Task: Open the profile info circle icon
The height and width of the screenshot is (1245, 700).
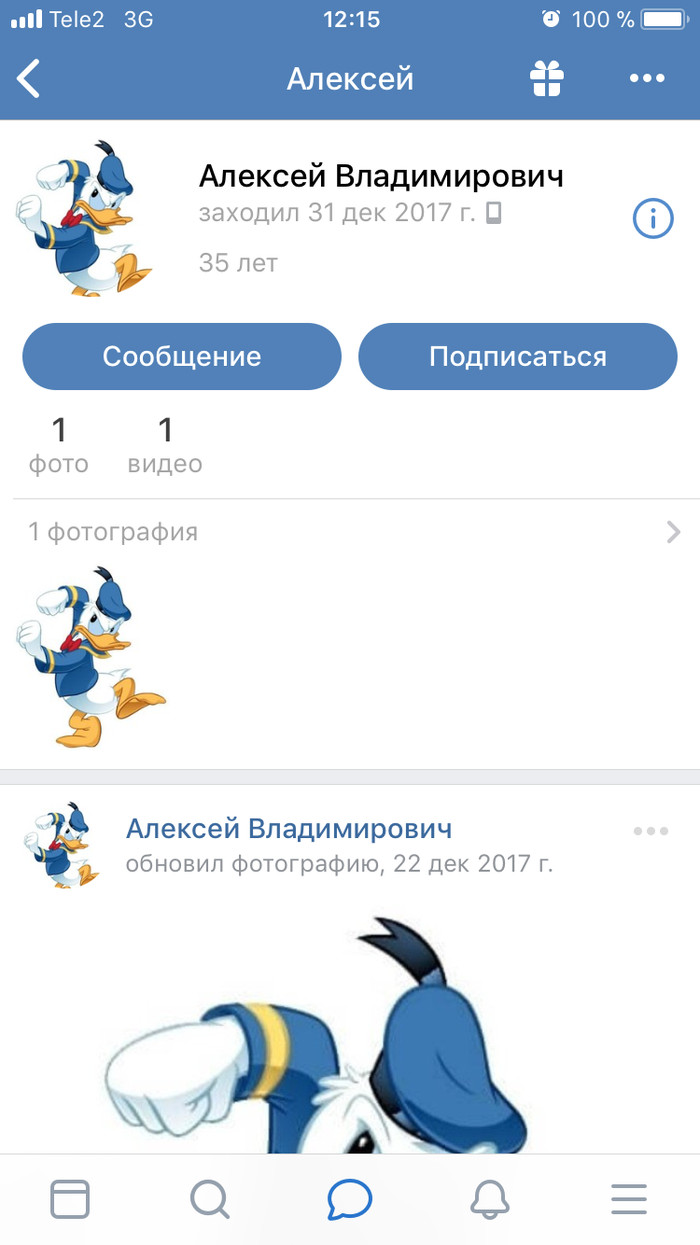Action: [x=653, y=218]
